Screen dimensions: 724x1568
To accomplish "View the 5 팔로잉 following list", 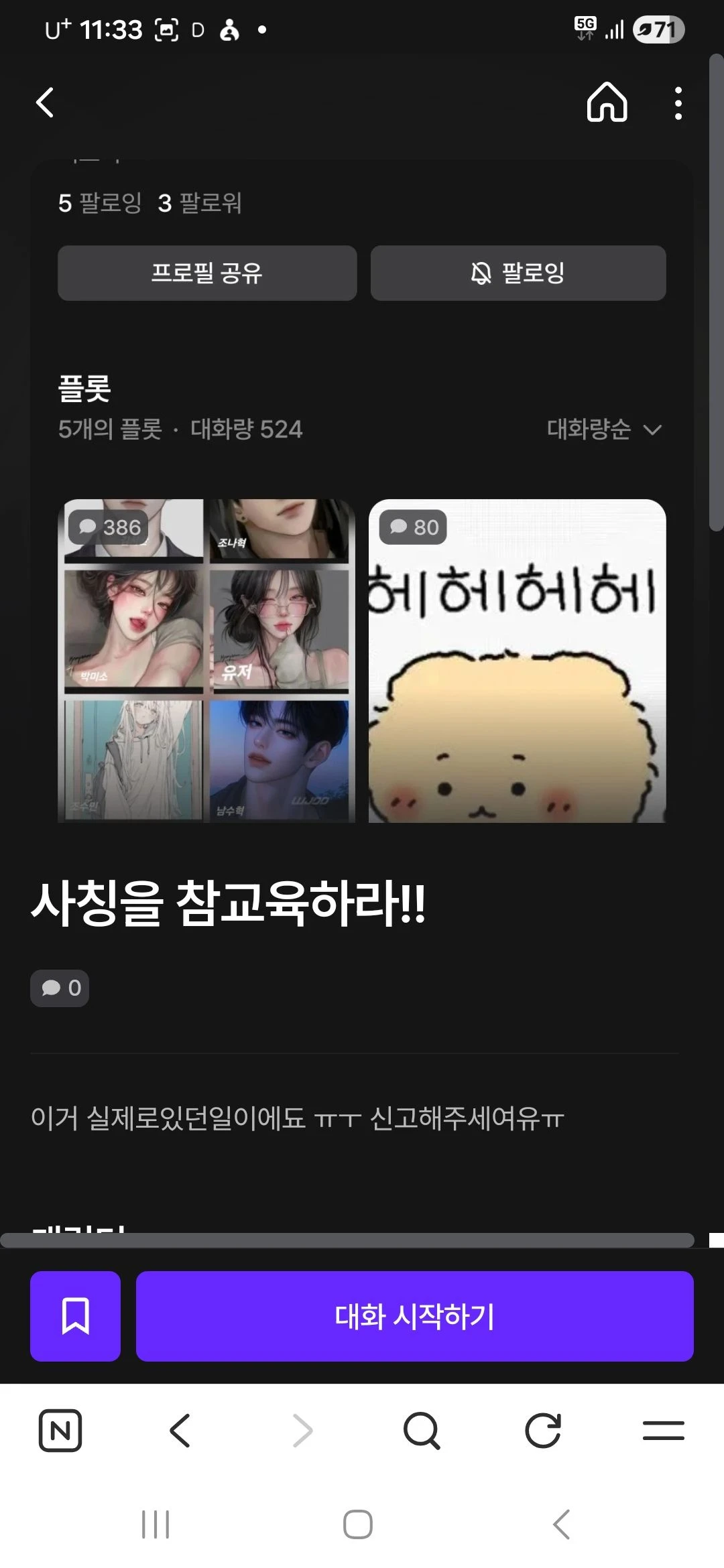I will (100, 202).
